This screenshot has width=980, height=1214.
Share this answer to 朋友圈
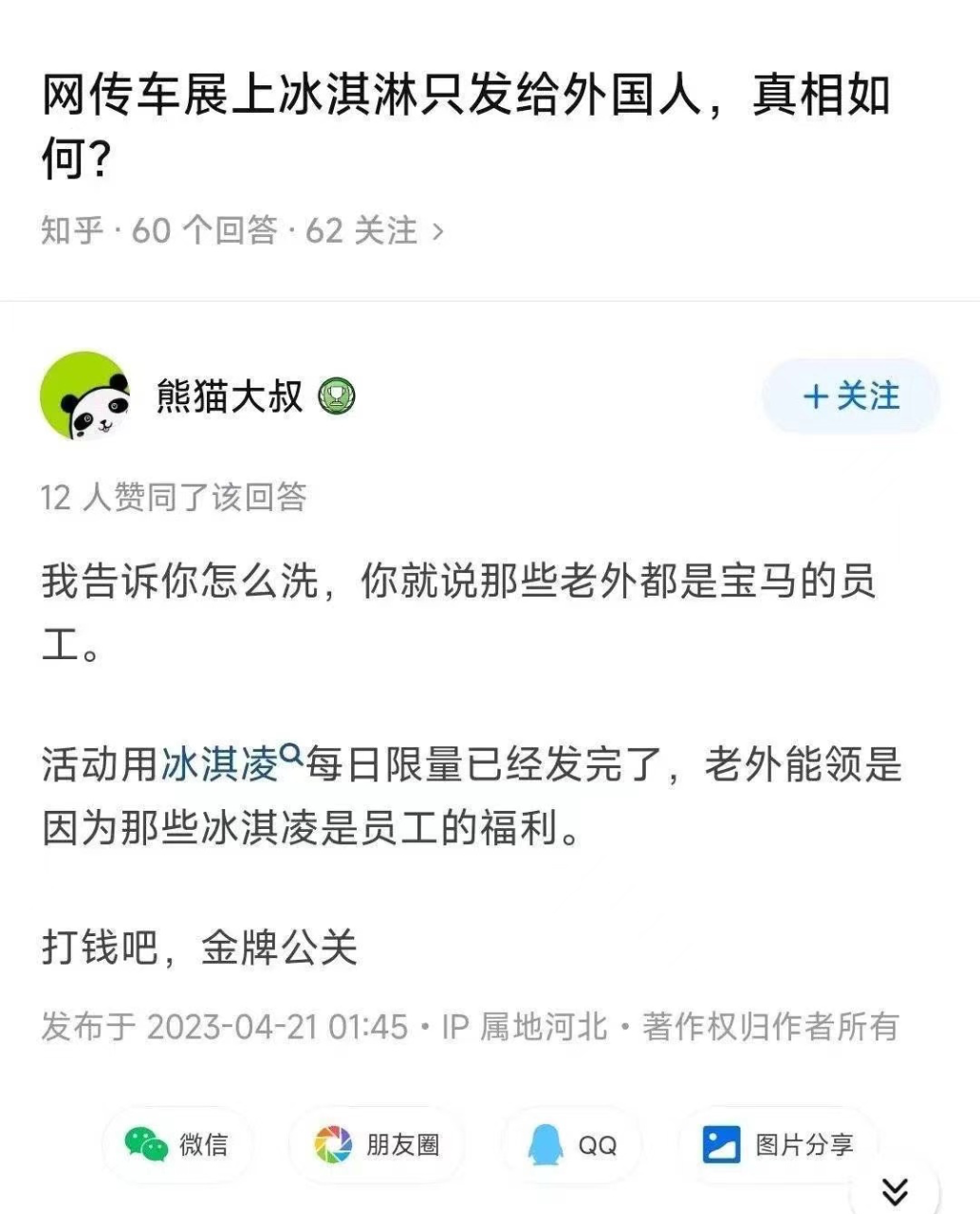[377, 1145]
